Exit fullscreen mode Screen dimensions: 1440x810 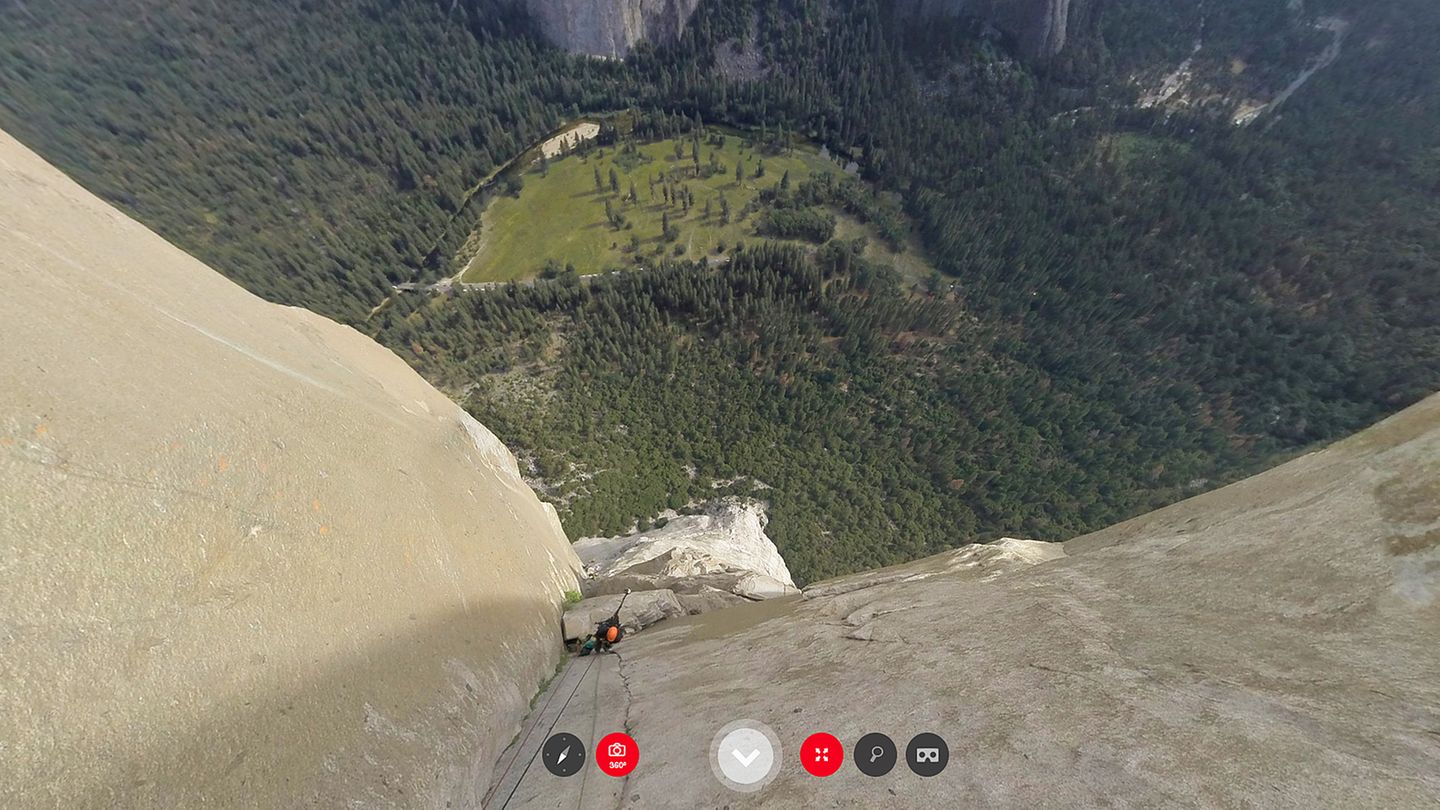point(821,755)
